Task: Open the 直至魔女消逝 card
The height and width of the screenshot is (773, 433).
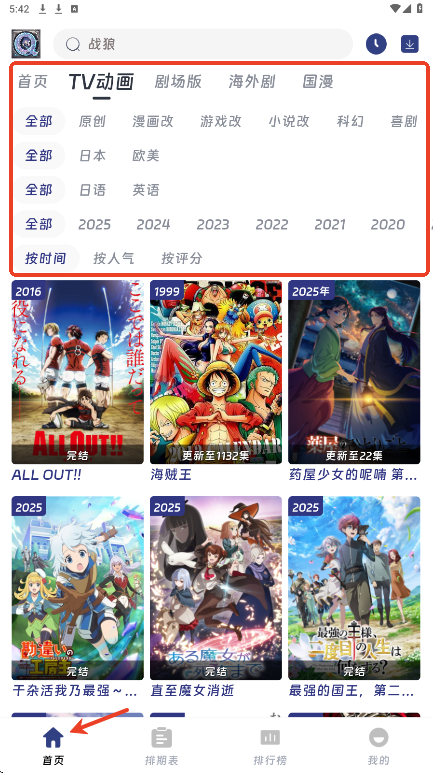Action: [216, 597]
